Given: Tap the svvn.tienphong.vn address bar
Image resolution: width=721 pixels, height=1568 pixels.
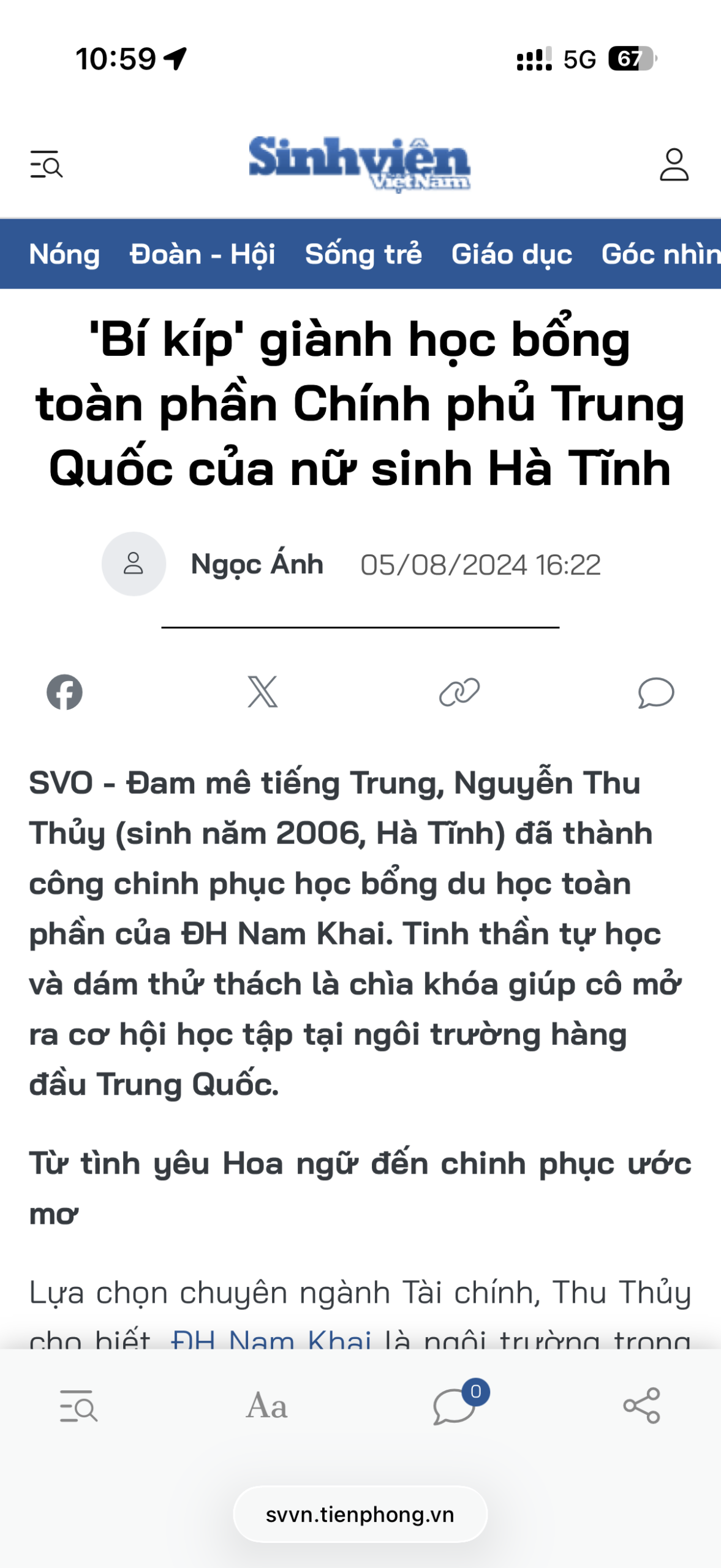Looking at the screenshot, I should coord(360,1514).
